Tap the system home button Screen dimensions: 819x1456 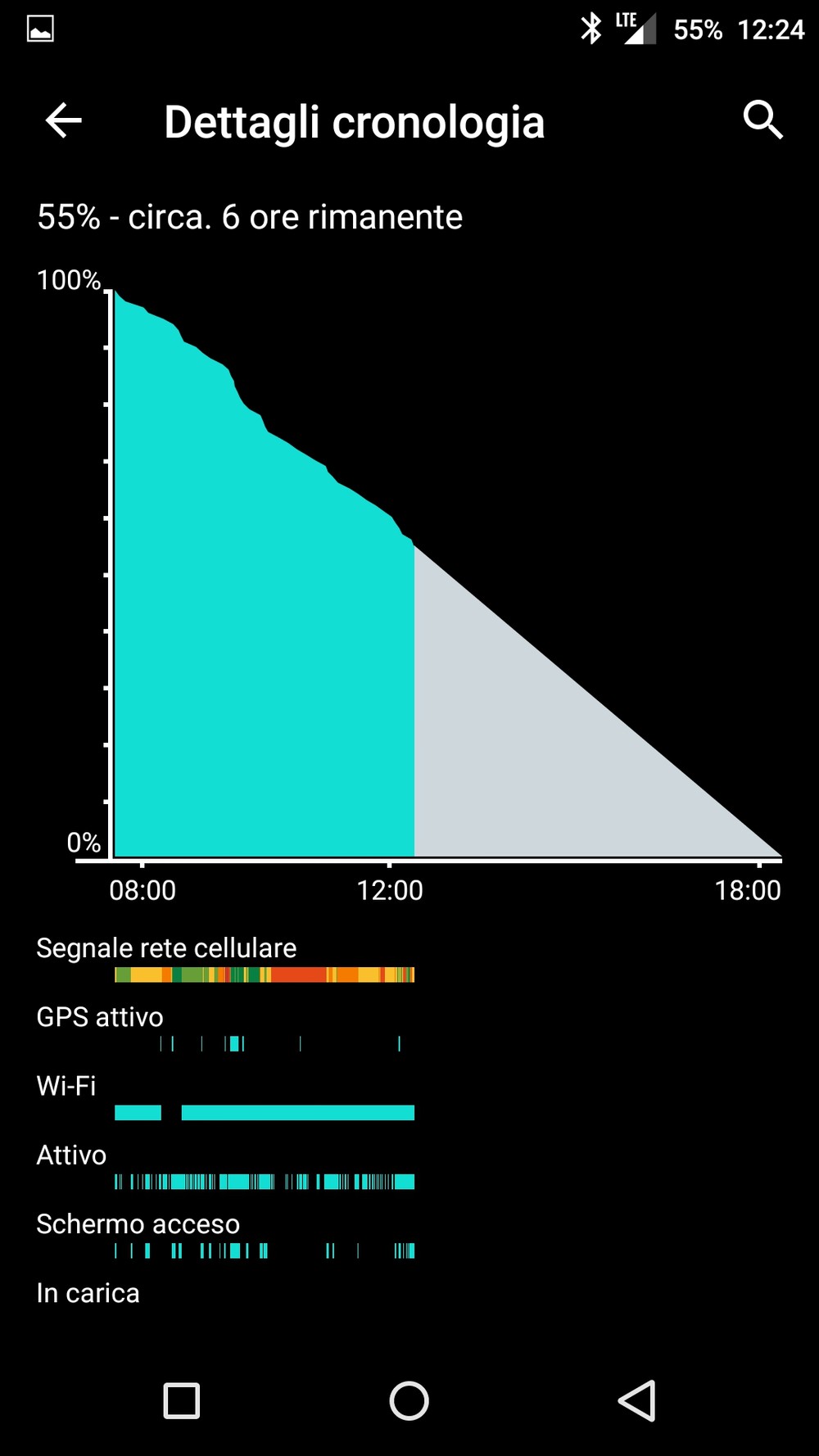coord(409,1400)
